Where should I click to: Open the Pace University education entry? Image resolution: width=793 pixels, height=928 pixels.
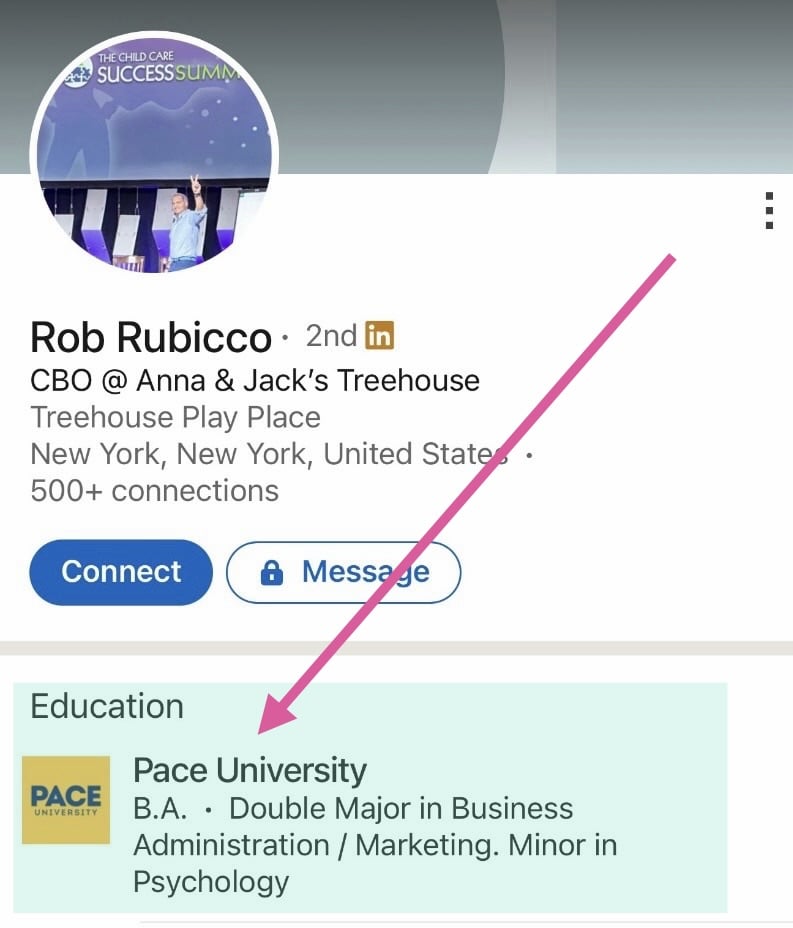[x=250, y=771]
